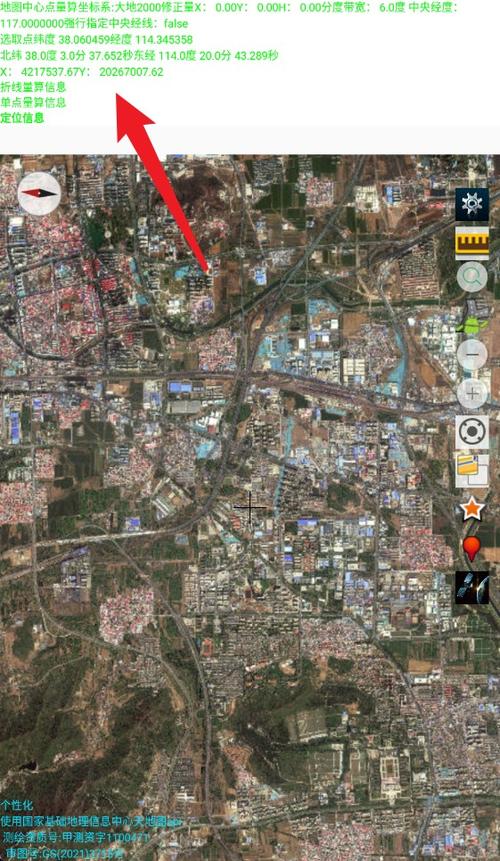Open the settings gear icon
This screenshot has width=500, height=861.
[x=471, y=204]
